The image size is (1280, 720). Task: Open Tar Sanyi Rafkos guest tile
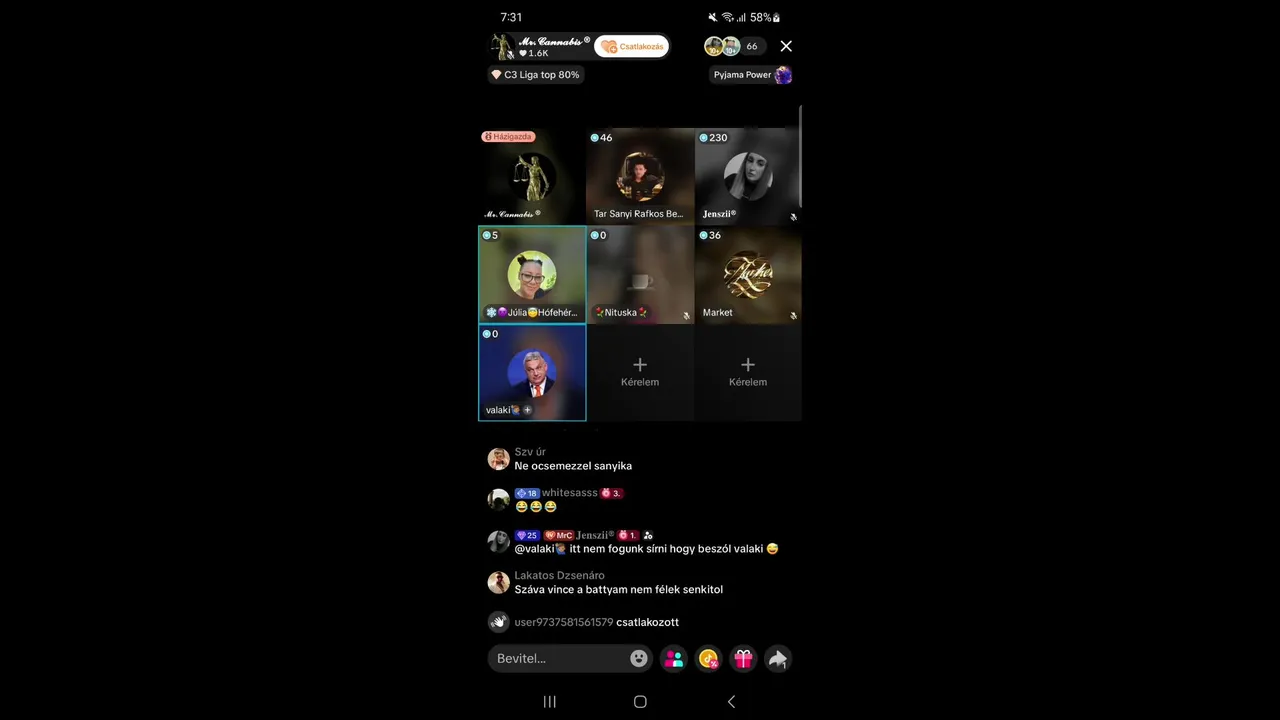(640, 177)
